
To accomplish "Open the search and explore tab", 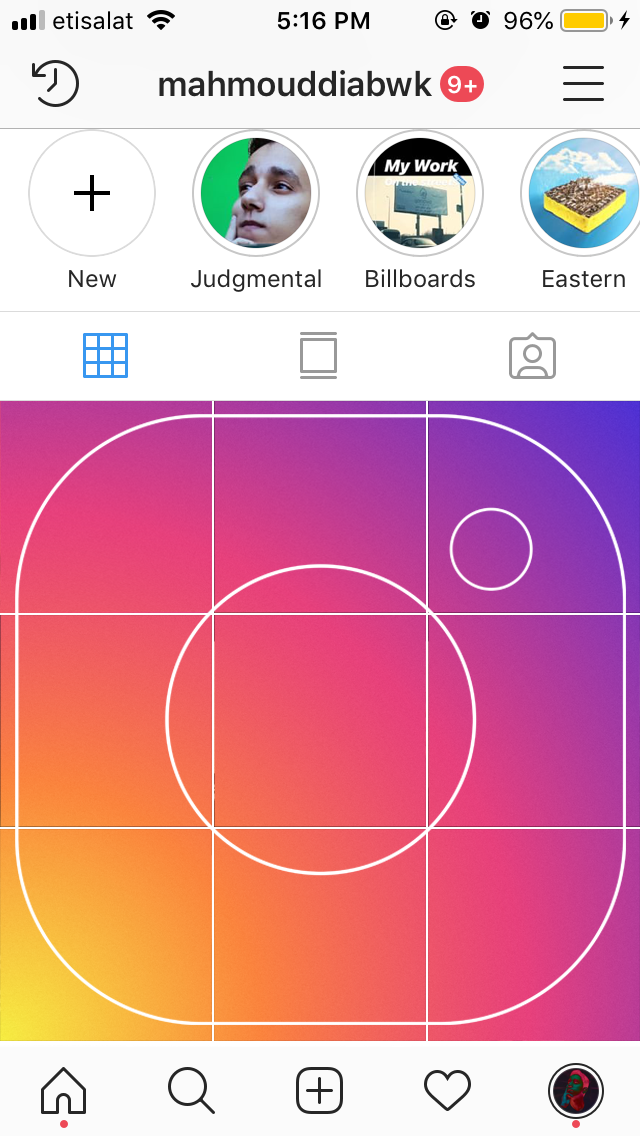I will [x=191, y=1090].
